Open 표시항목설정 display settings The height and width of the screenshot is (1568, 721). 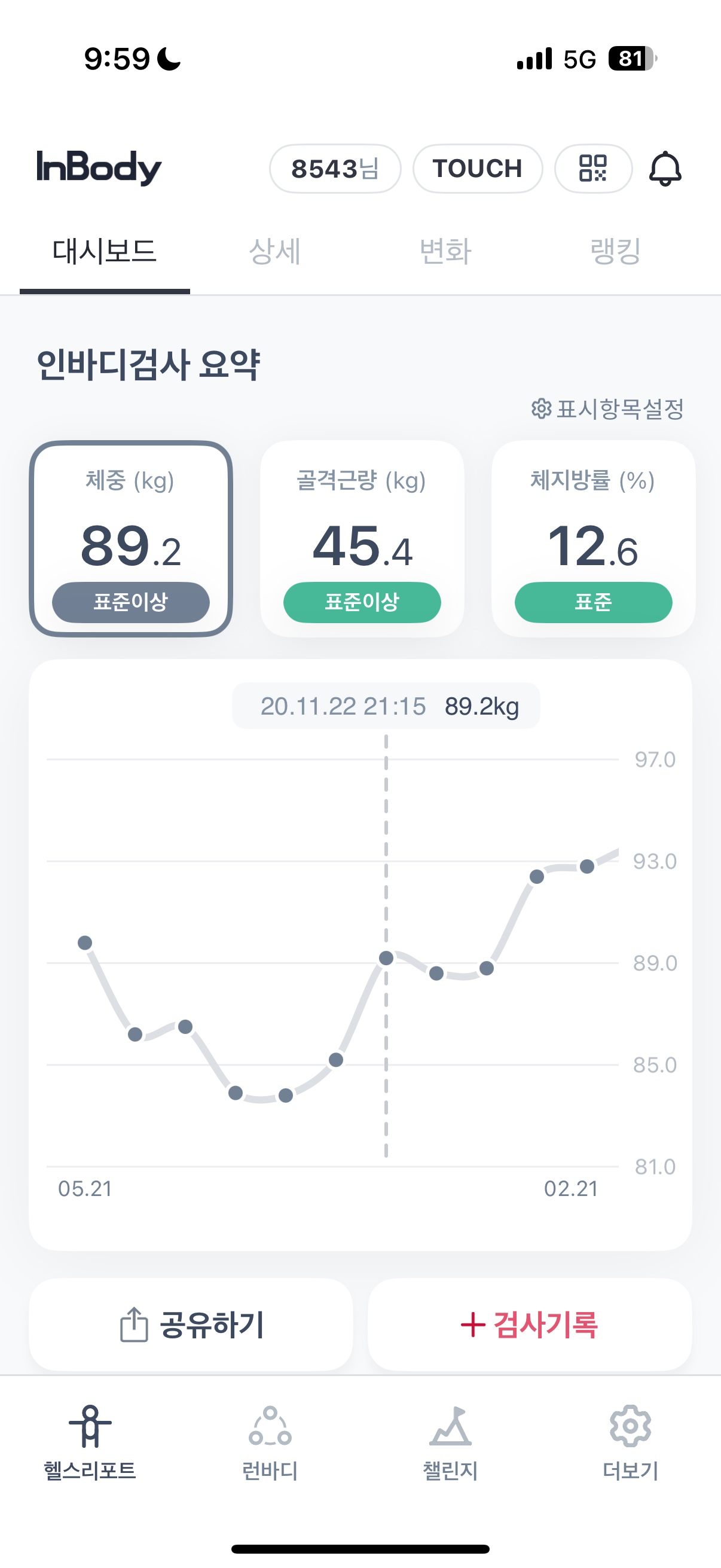coord(609,409)
